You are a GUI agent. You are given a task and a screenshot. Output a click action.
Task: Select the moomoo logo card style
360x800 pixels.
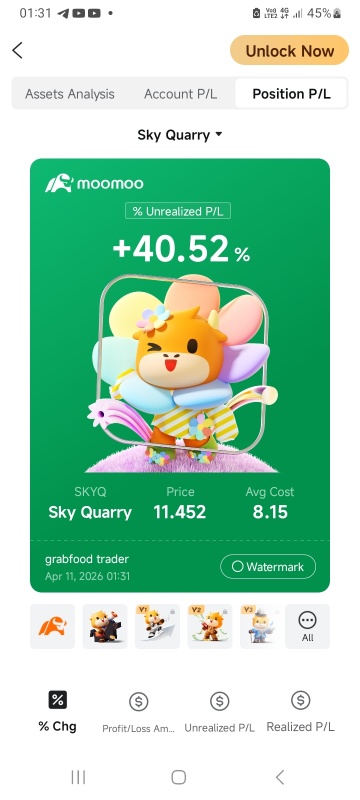point(53,627)
